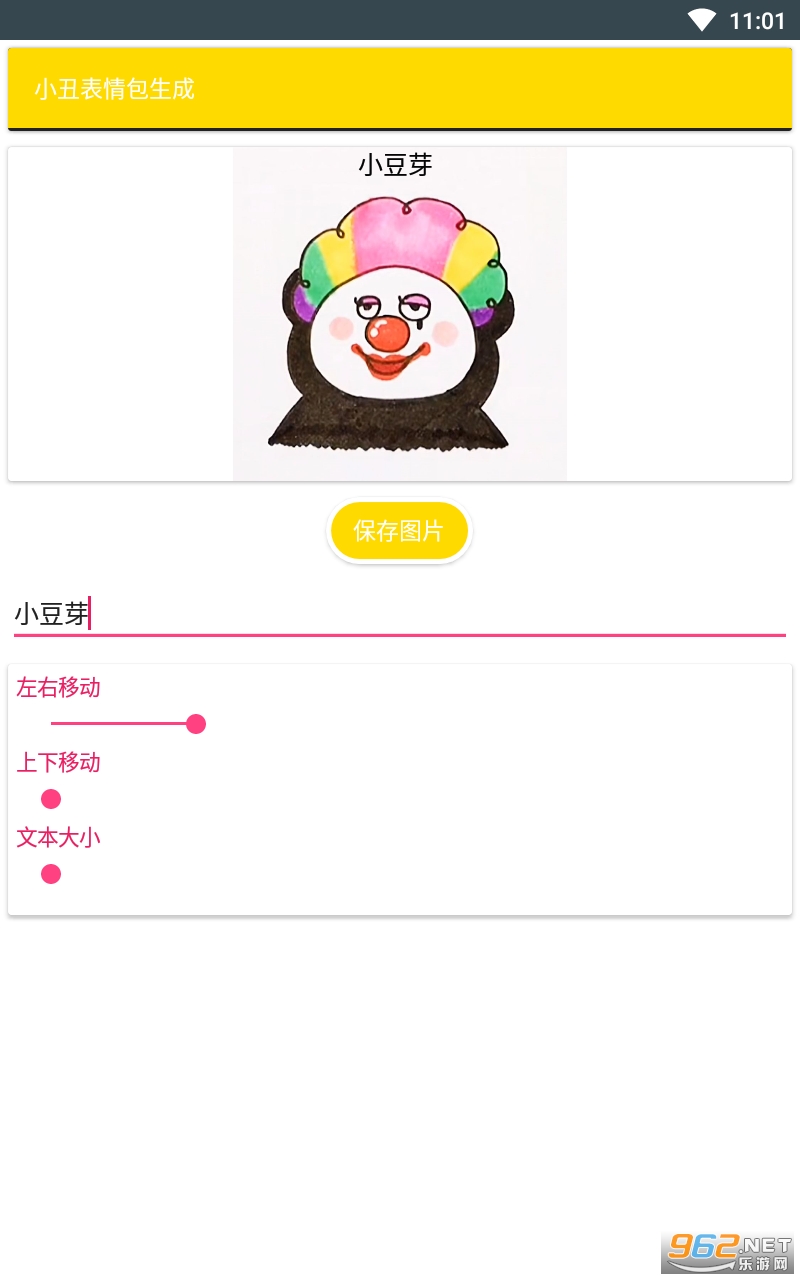This screenshot has height=1280, width=800.
Task: Tap the 文本大小 slider handle
Action: [x=51, y=874]
